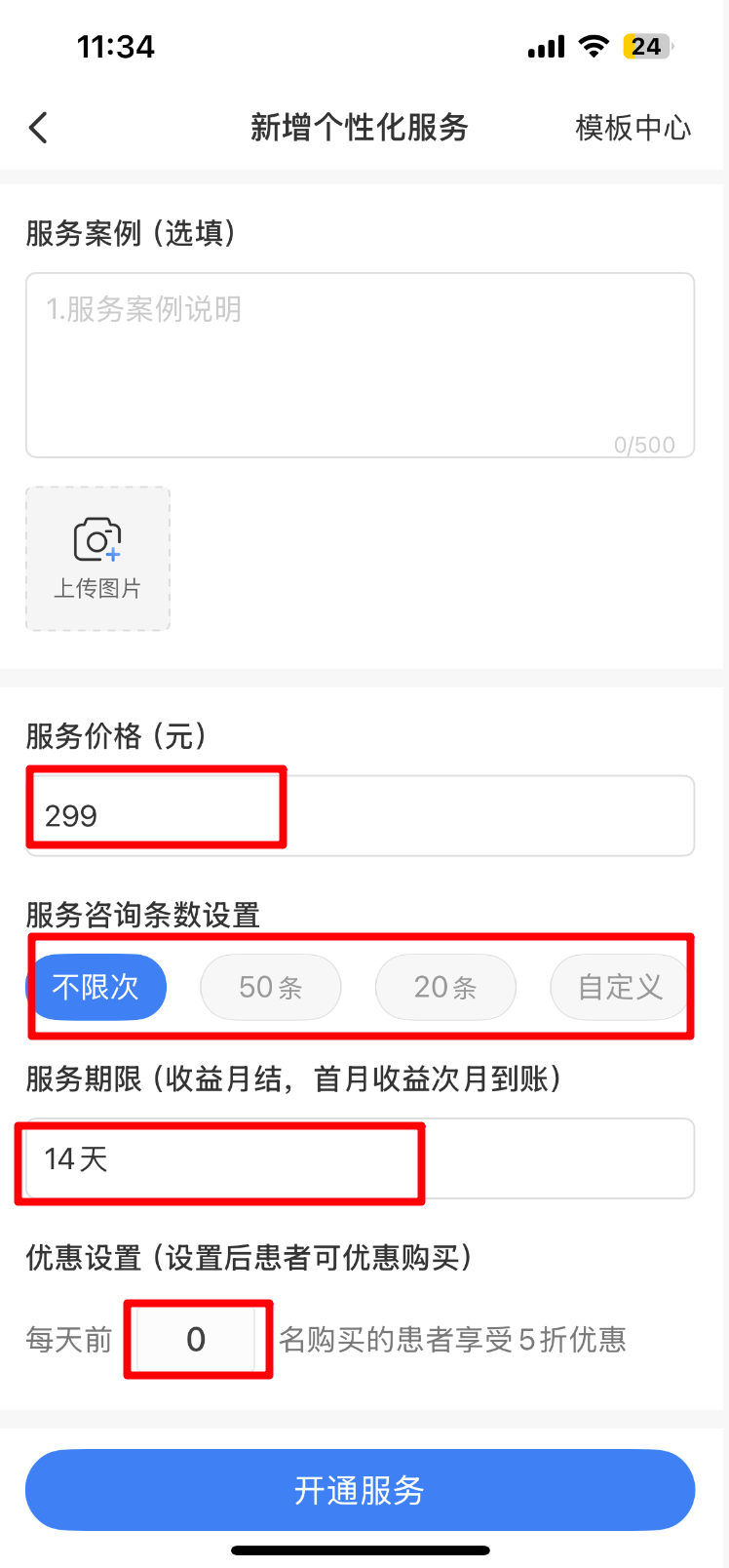This screenshot has height=1568, width=729.
Task: Tap the 服务案例说明 text area
Action: [360, 365]
